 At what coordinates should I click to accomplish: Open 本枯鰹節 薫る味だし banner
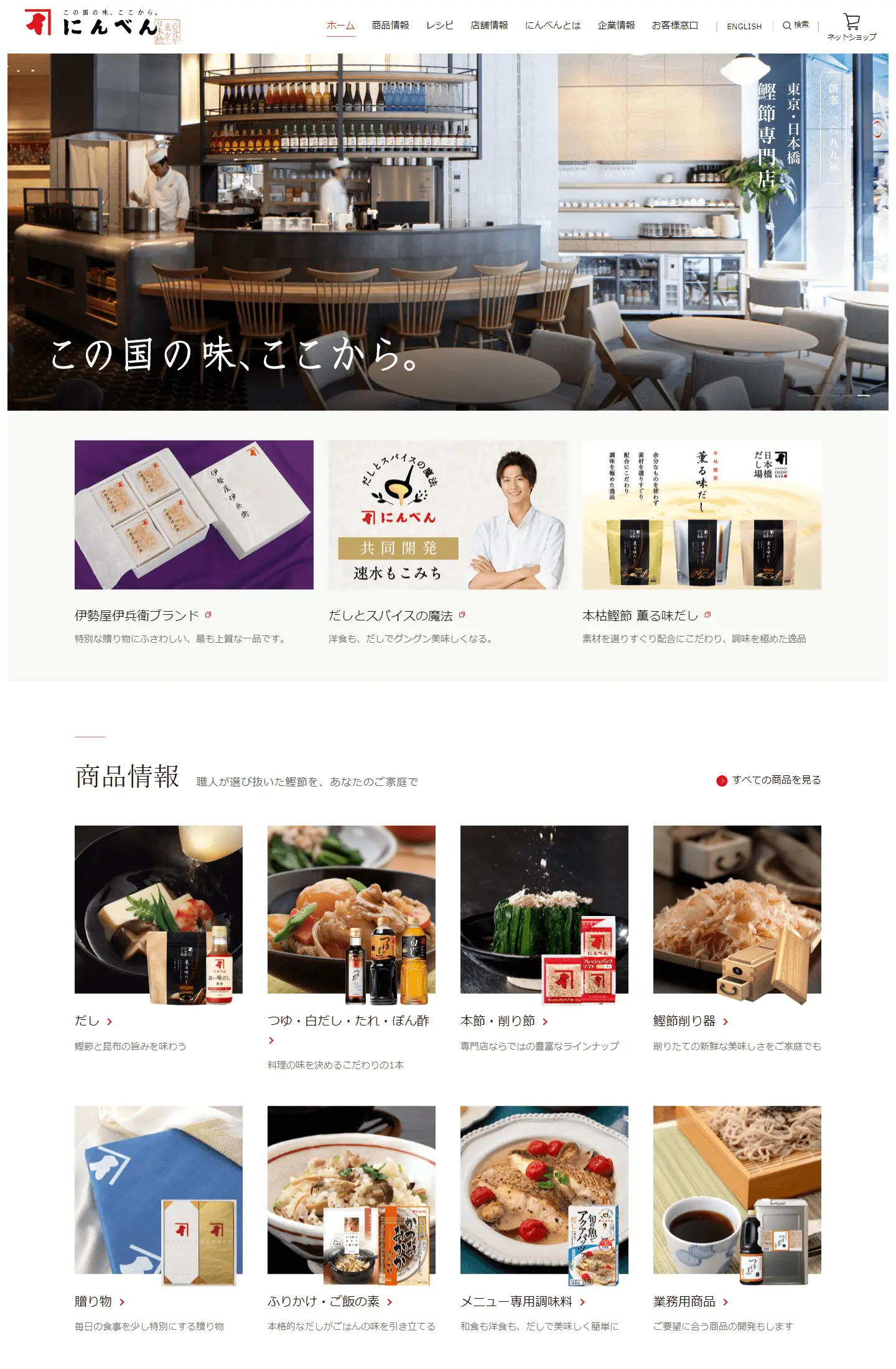701,515
